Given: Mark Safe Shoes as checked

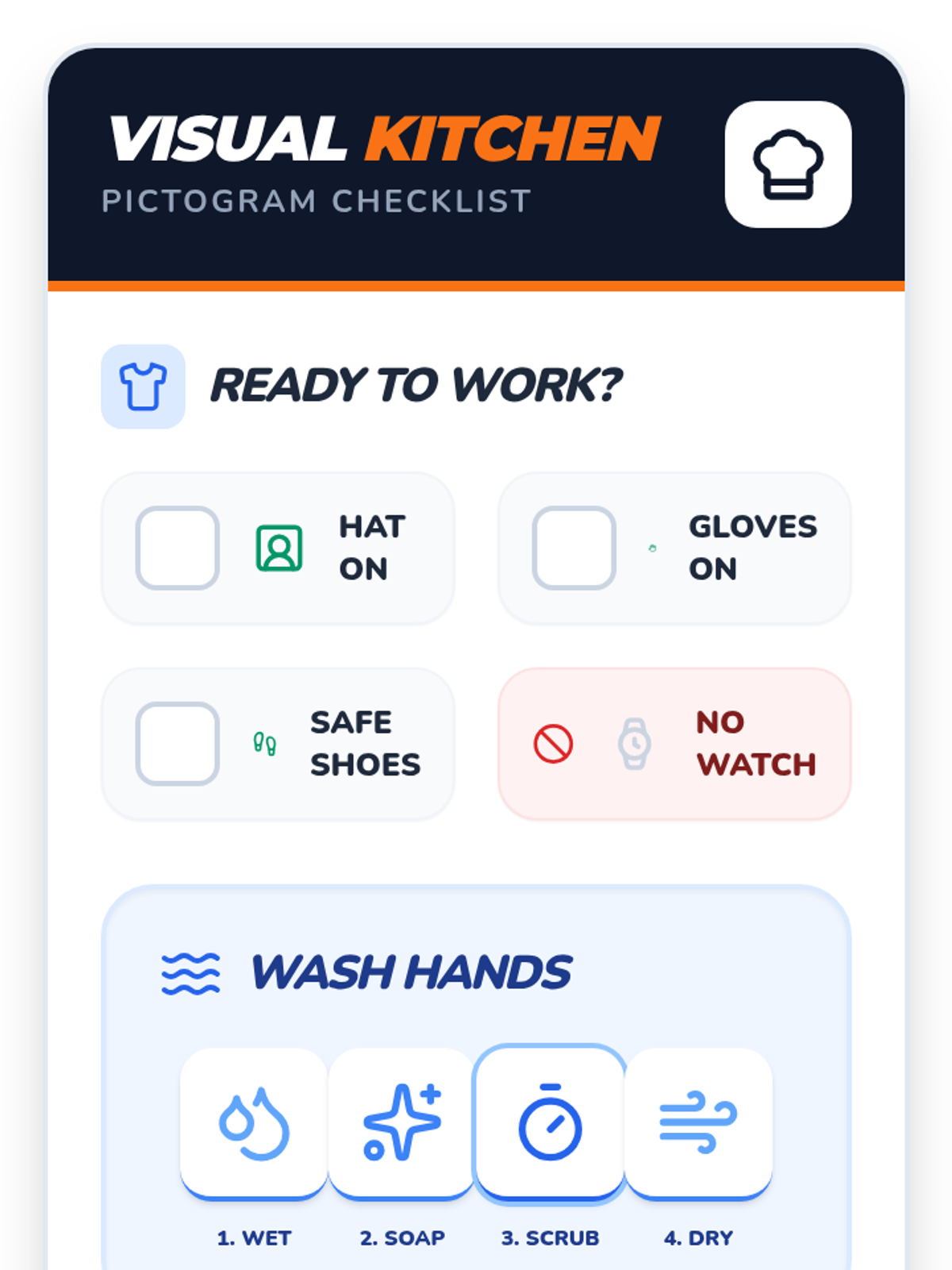Looking at the screenshot, I should [177, 743].
